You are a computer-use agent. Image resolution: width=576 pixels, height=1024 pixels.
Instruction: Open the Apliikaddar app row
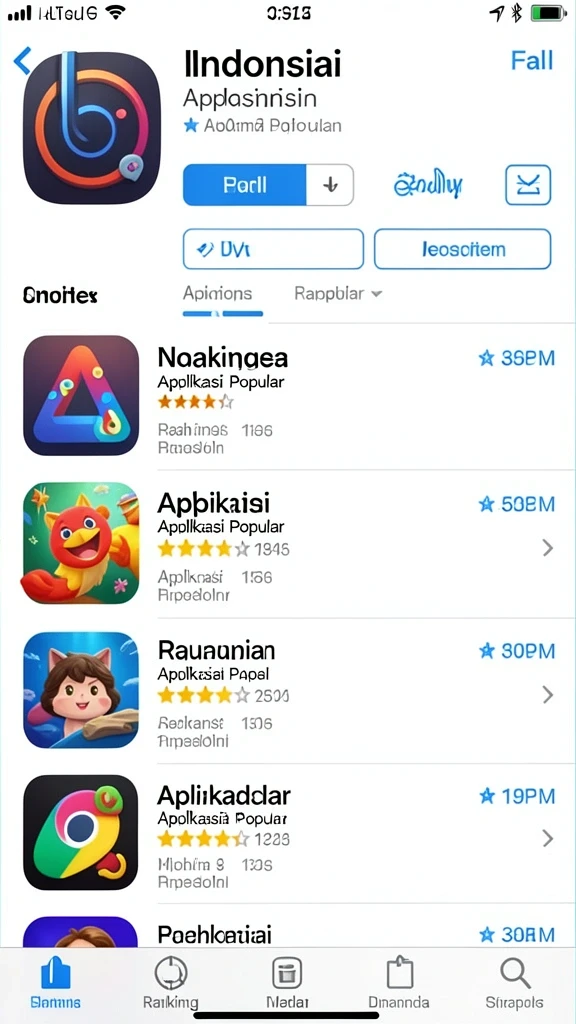pos(288,834)
